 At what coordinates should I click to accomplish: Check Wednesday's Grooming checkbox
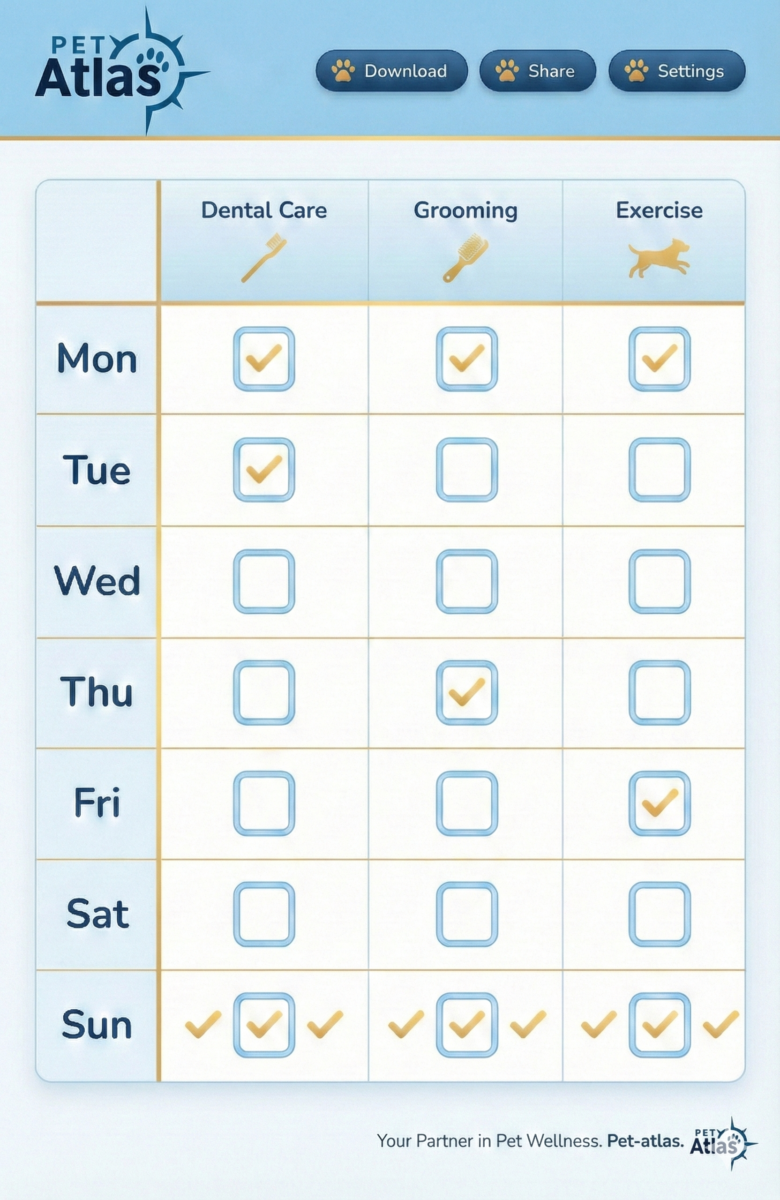(465, 581)
